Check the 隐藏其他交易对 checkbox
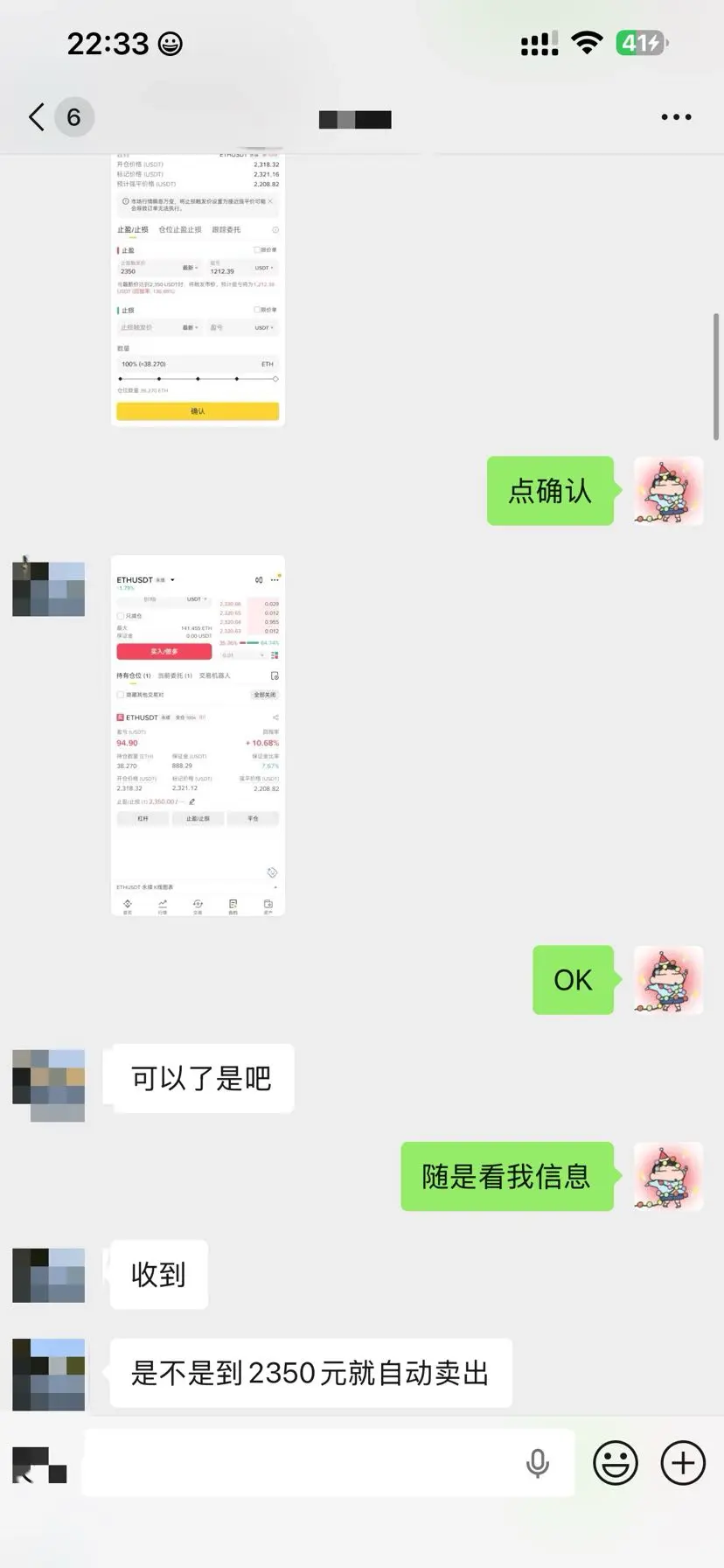This screenshot has width=724, height=1568. click(121, 695)
